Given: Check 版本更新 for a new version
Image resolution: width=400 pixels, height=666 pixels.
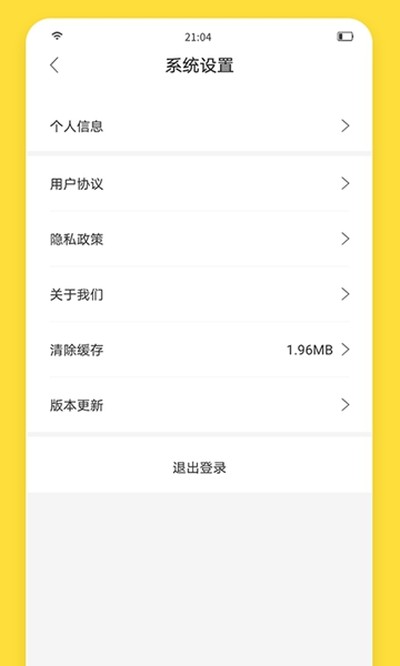Looking at the screenshot, I should [x=200, y=405].
